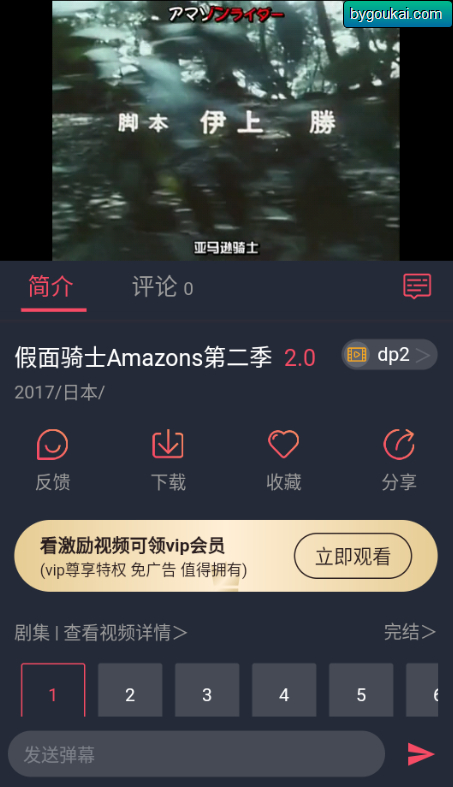Play episode 2
453x787 pixels.
click(x=130, y=691)
